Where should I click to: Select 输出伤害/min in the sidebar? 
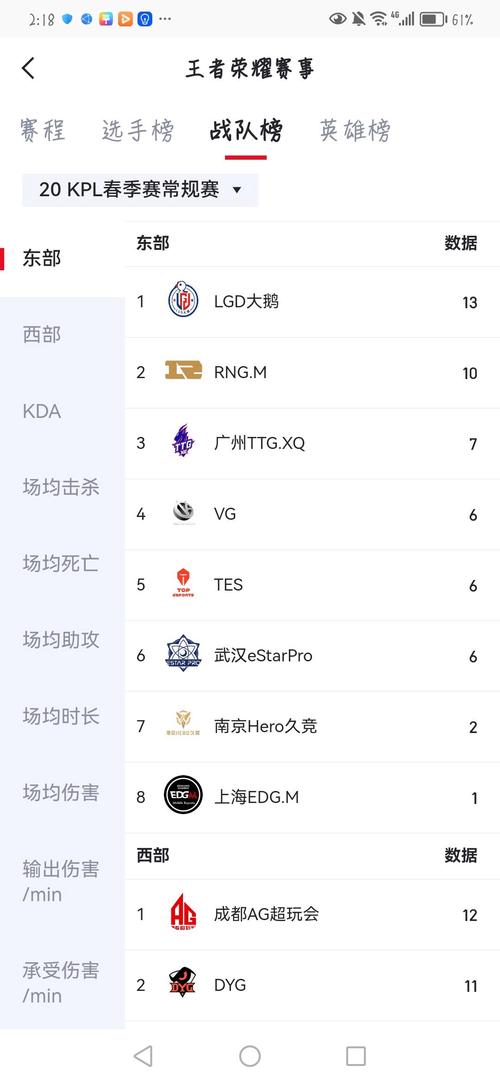point(62,881)
